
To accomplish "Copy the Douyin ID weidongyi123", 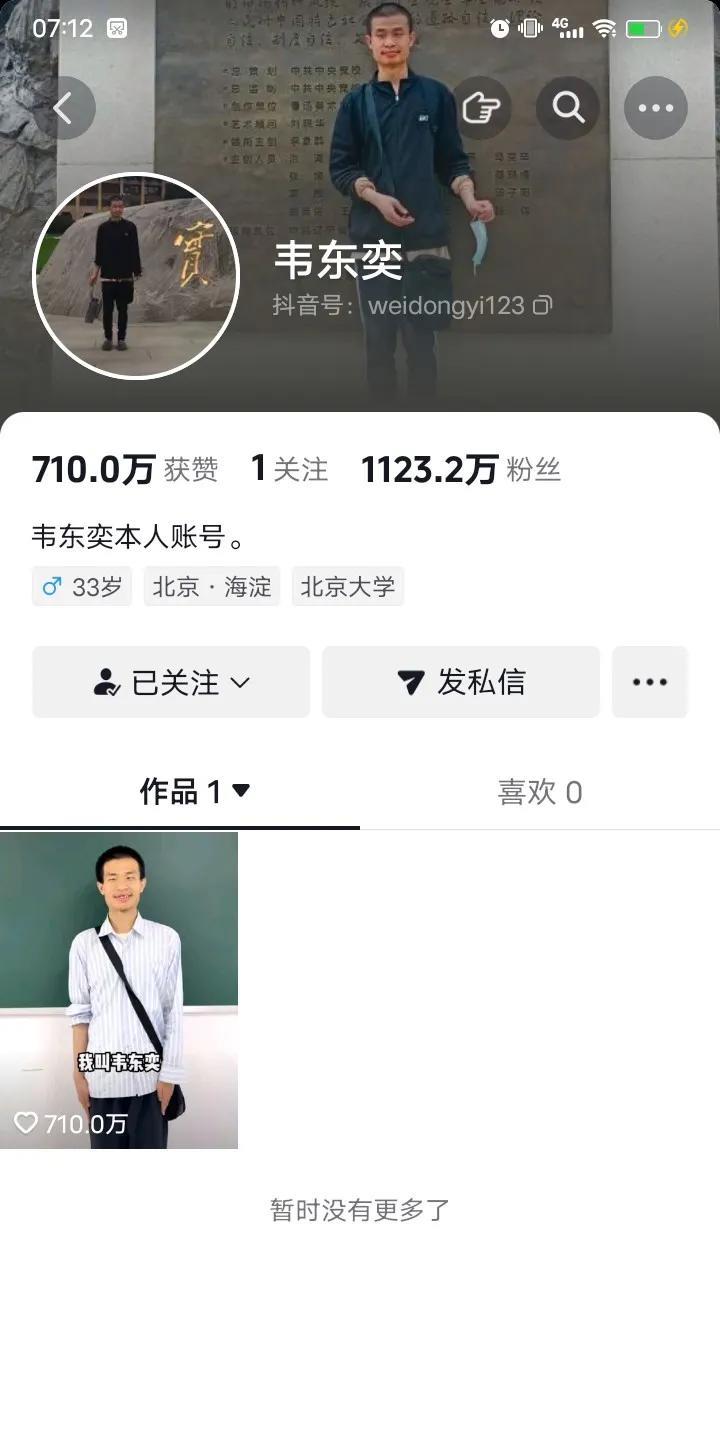I will coord(542,306).
